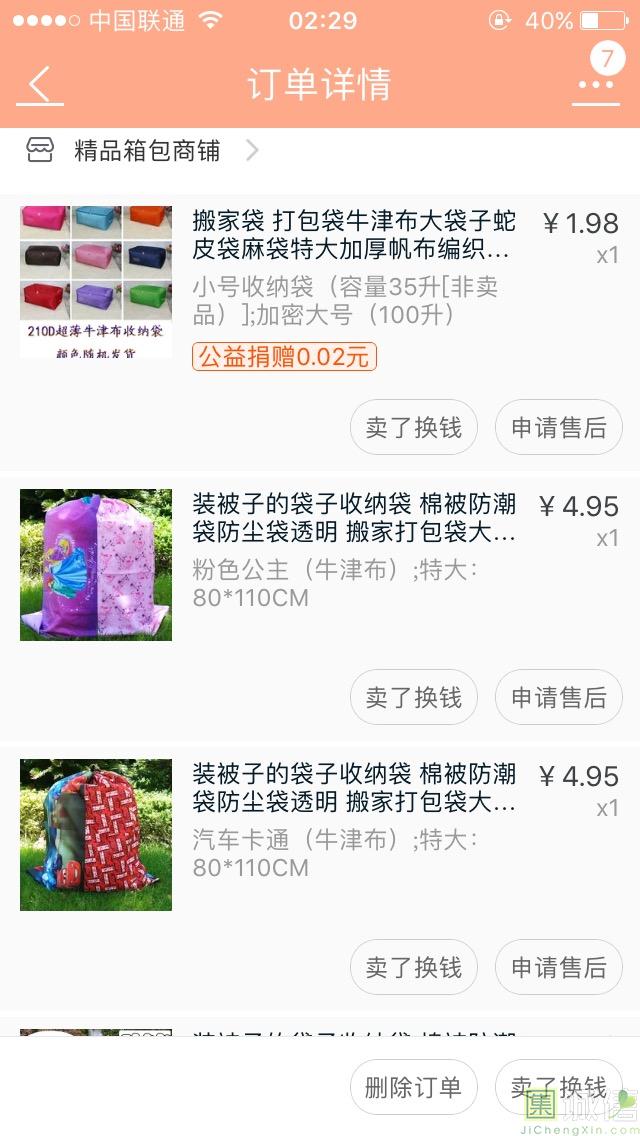Request 申请售后 for the 搬家袋 item
640x1136 pixels.
pos(558,428)
